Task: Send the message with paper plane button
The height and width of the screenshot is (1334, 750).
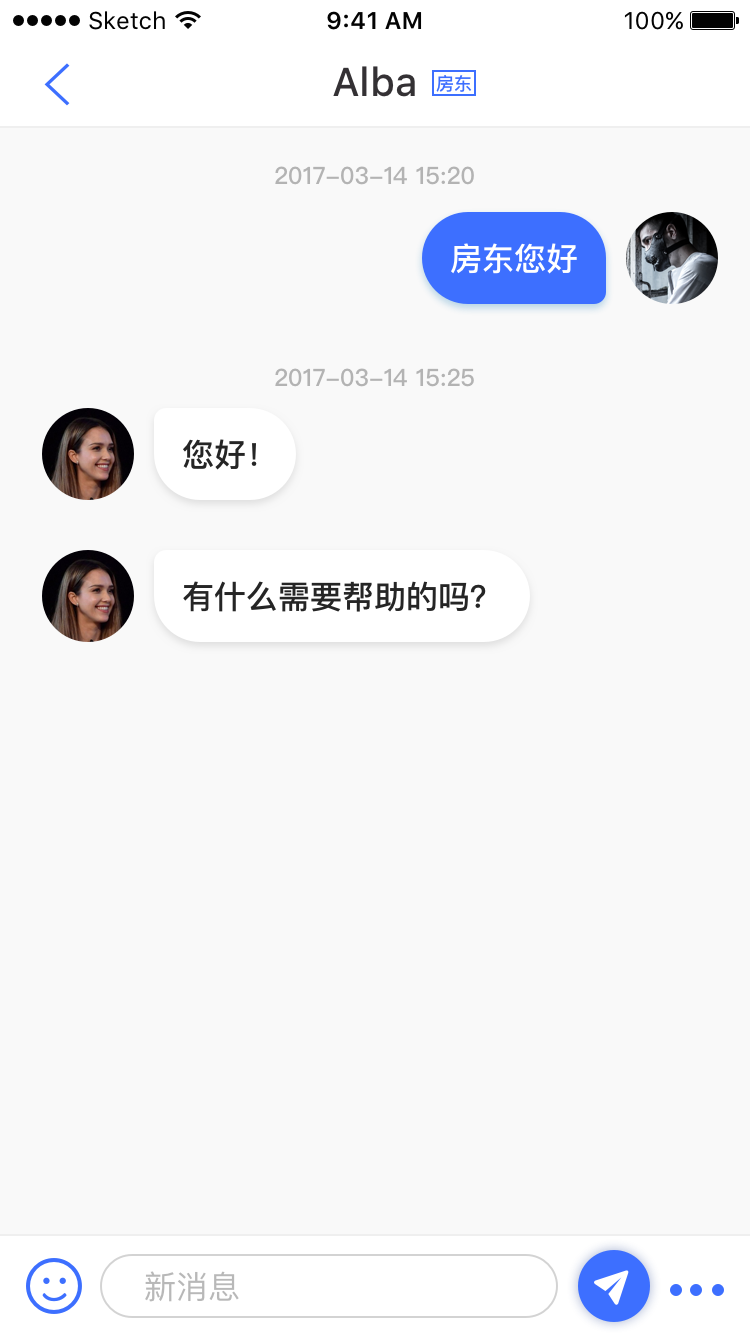Action: [614, 1286]
